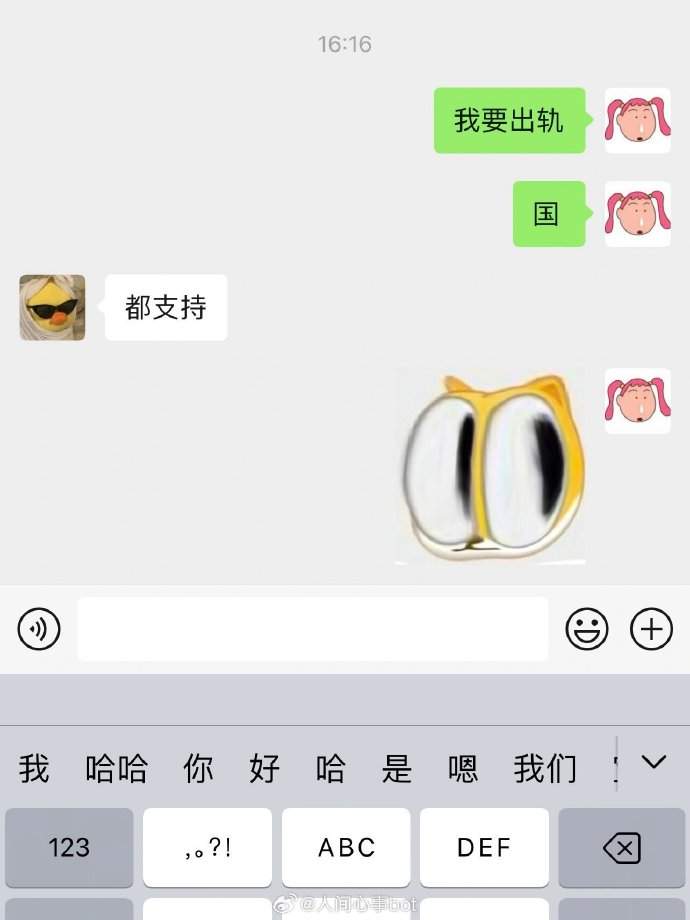The width and height of the screenshot is (690, 920).
Task: Switch keyboard to 123 numbers
Action: [x=69, y=848]
